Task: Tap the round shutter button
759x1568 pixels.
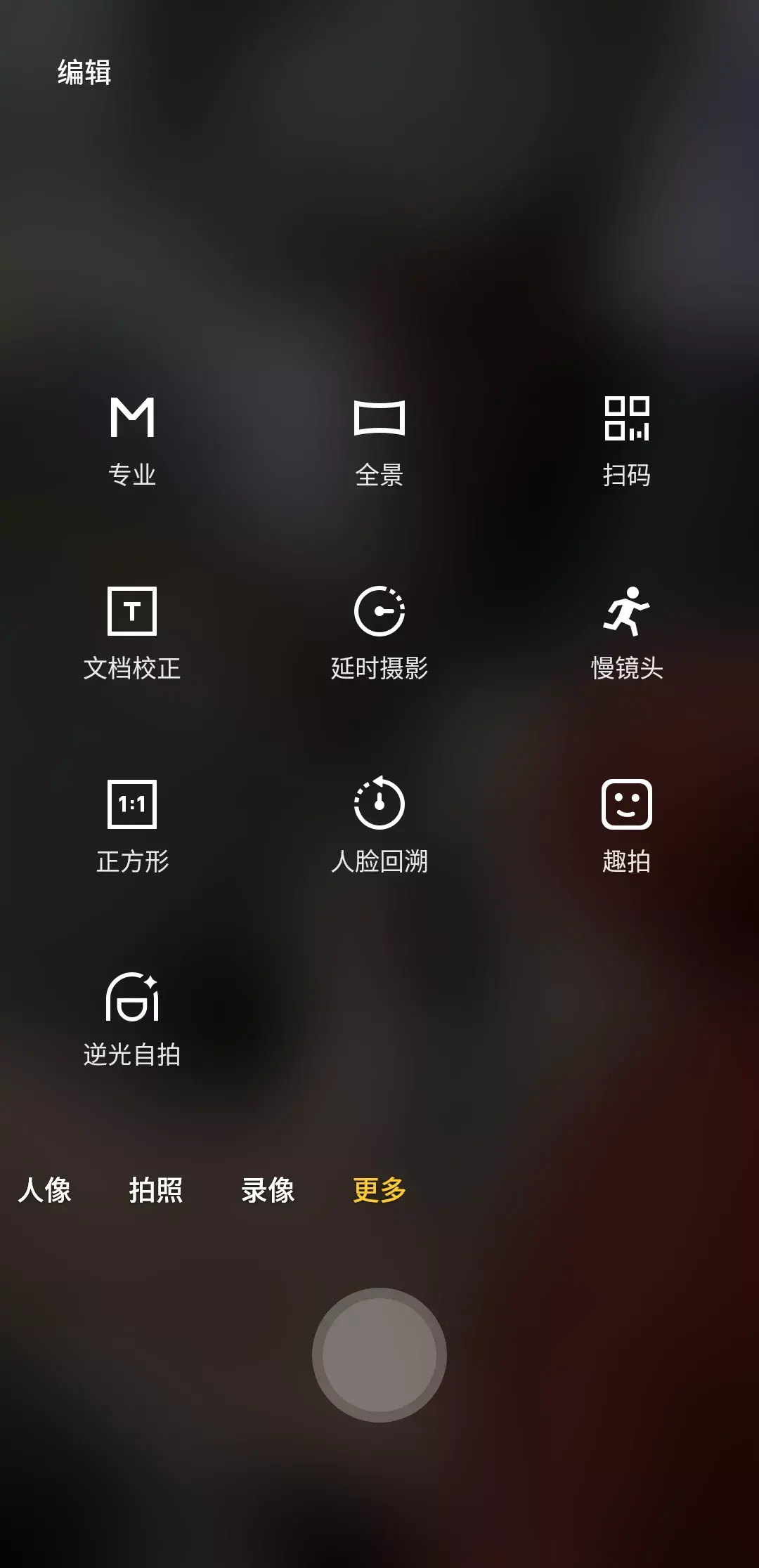Action: (379, 1354)
